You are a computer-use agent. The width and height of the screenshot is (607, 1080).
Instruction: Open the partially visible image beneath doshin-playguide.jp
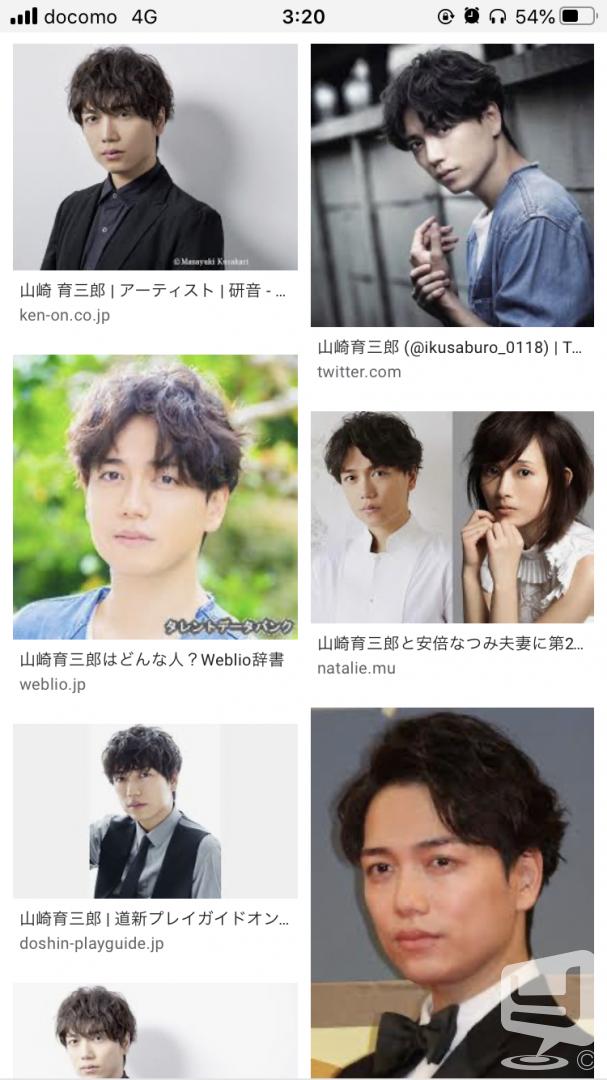(155, 1031)
